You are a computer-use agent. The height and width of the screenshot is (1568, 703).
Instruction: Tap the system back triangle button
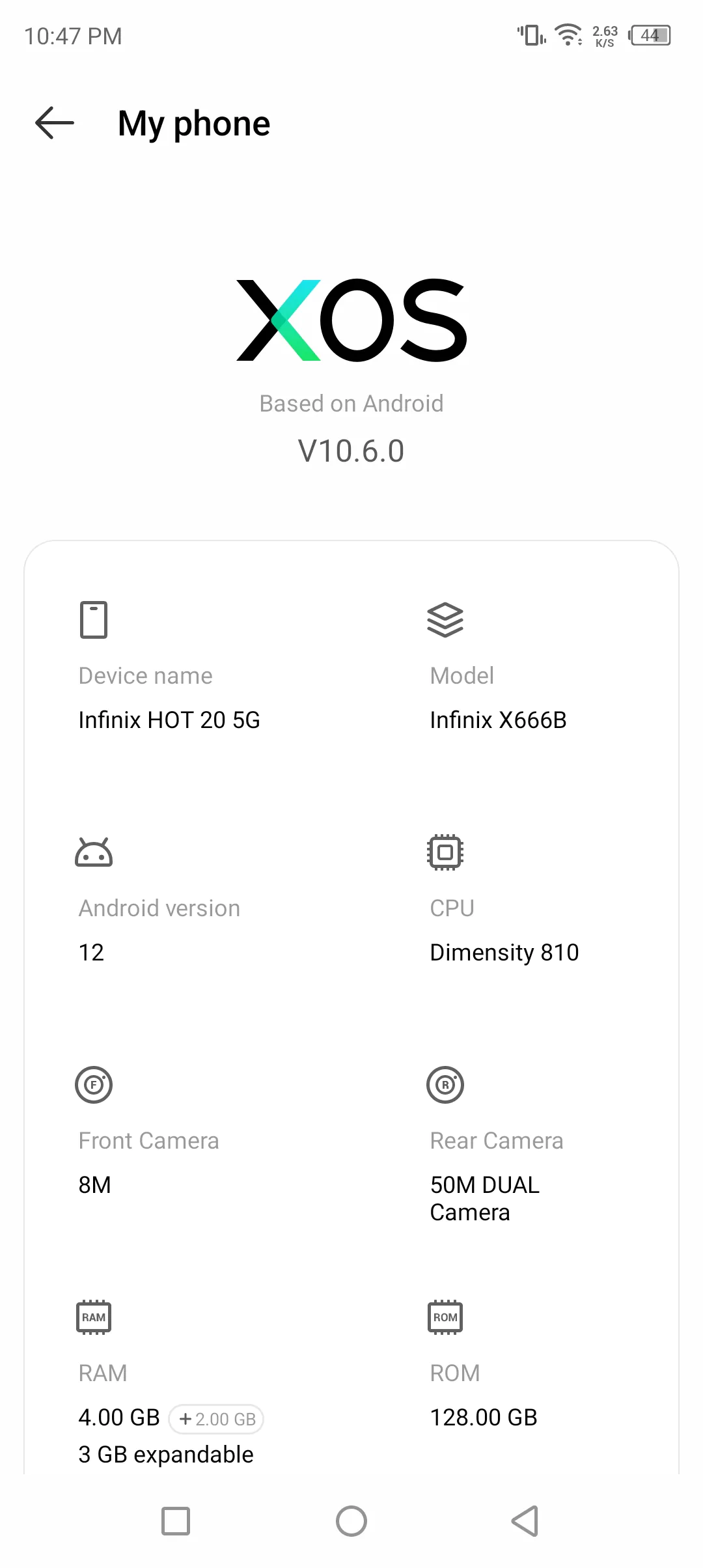525,1521
